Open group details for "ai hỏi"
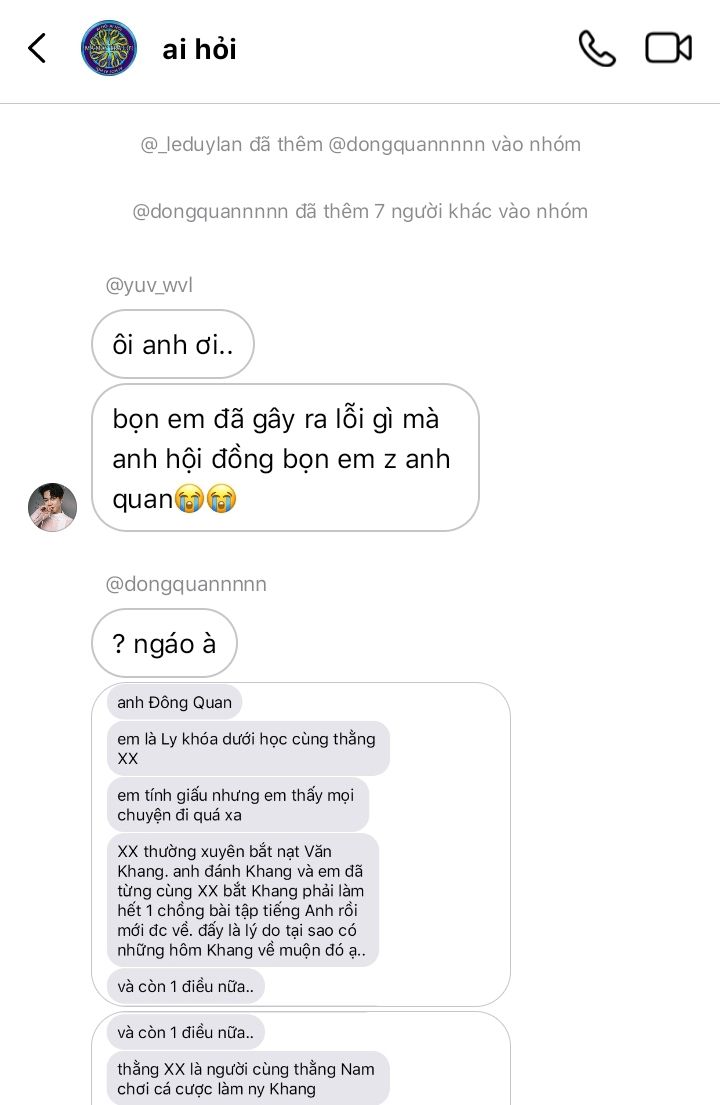Viewport: 720px width, 1105px height. tap(199, 49)
